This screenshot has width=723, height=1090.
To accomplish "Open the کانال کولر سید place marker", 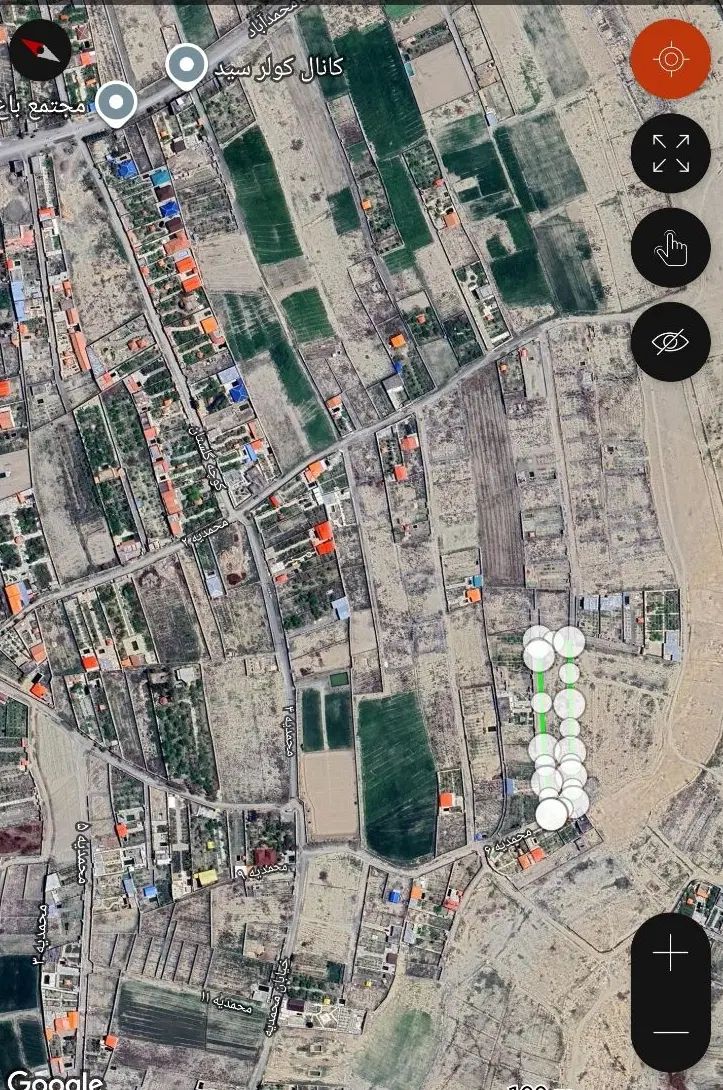I will click(x=186, y=66).
